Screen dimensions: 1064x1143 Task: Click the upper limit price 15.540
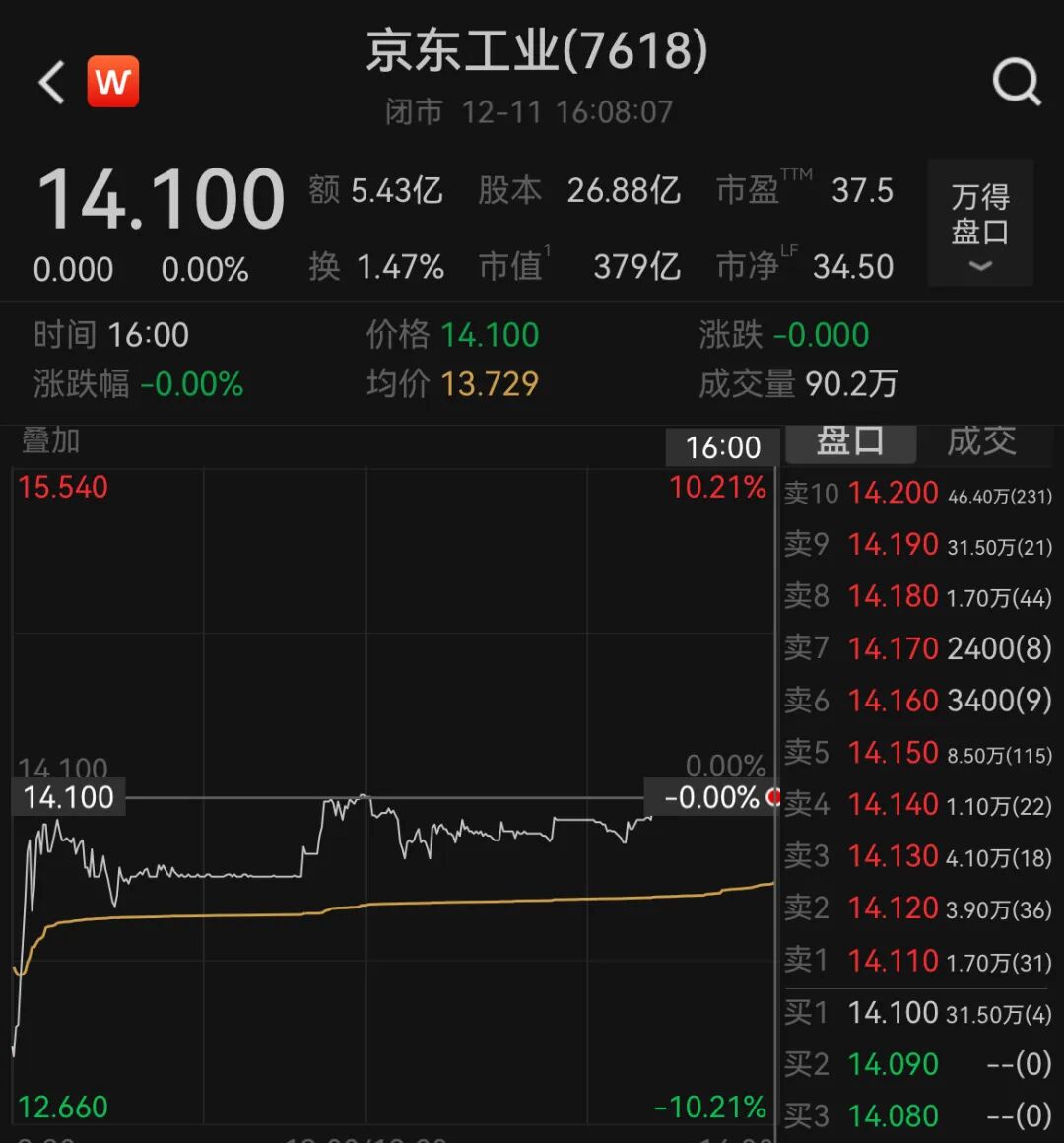pyautogui.click(x=62, y=487)
